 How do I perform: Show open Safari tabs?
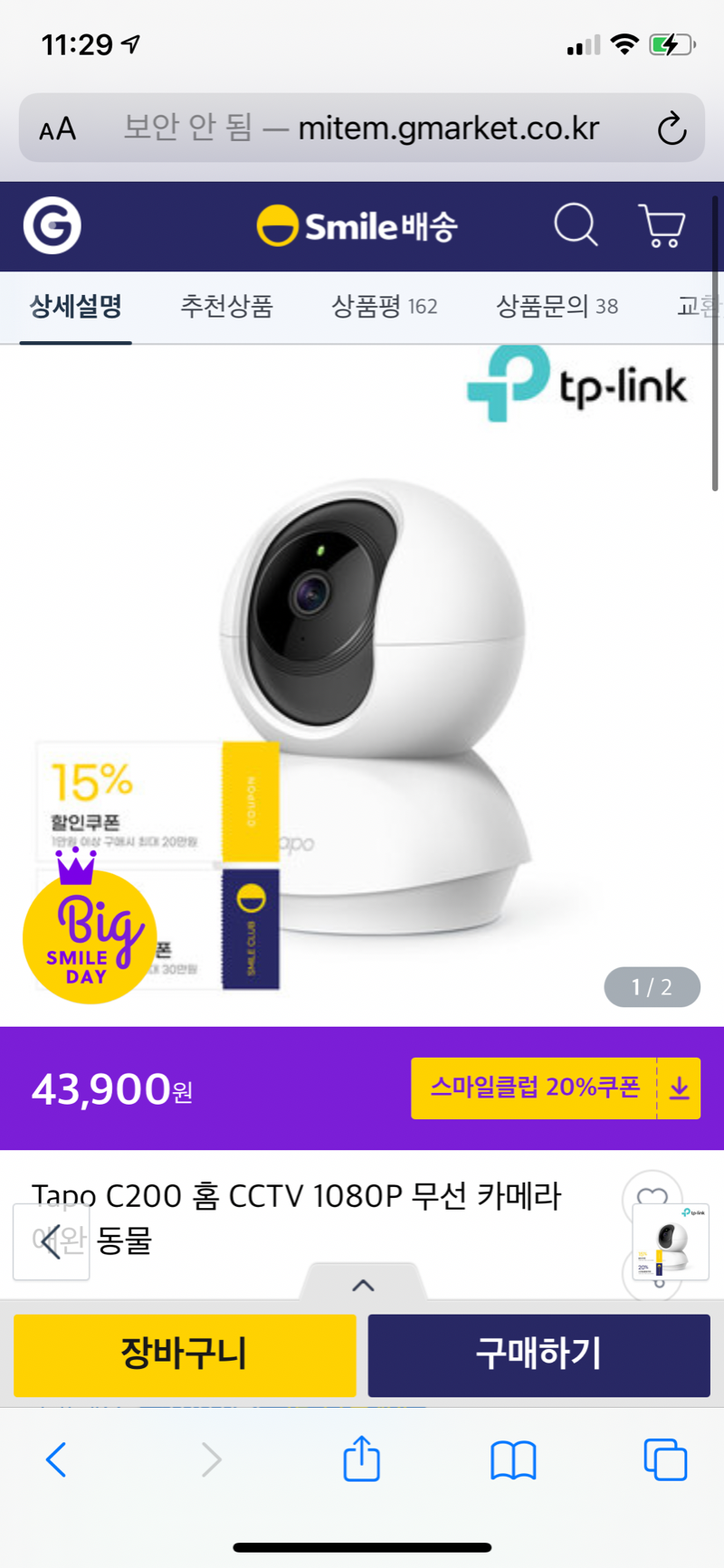(665, 1459)
